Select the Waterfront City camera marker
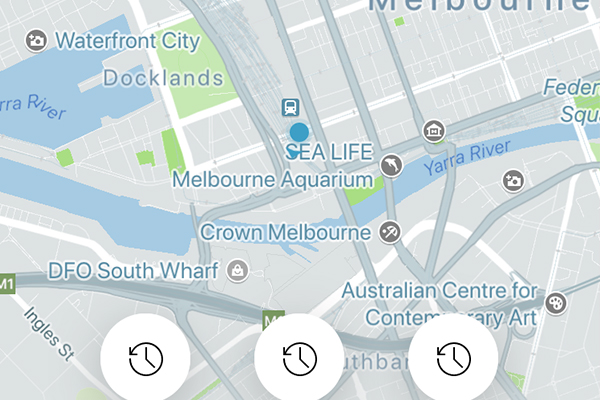Viewport: 600px width, 400px height. click(36, 41)
